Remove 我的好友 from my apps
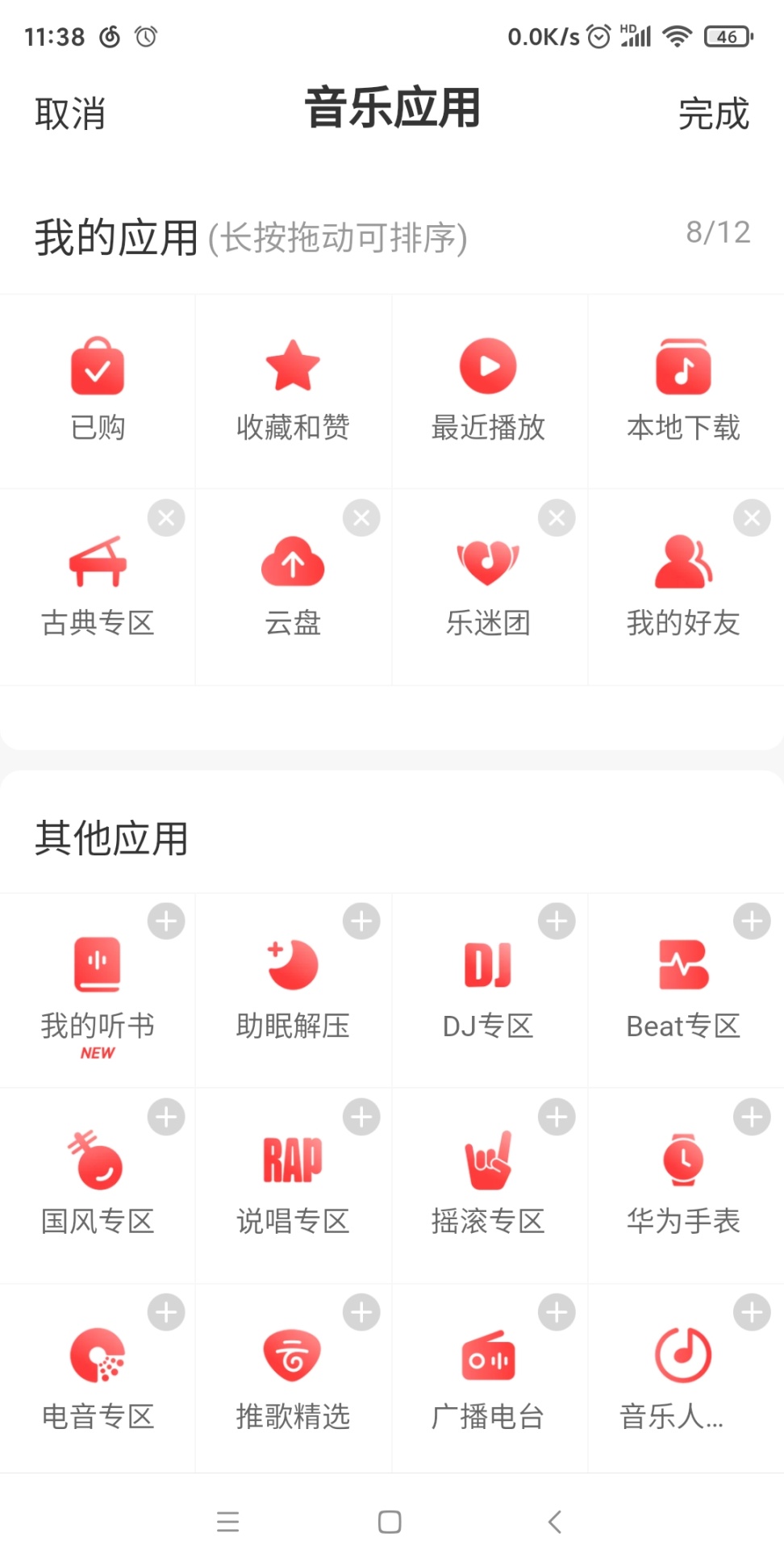Image resolution: width=784 pixels, height=1567 pixels. [x=752, y=518]
